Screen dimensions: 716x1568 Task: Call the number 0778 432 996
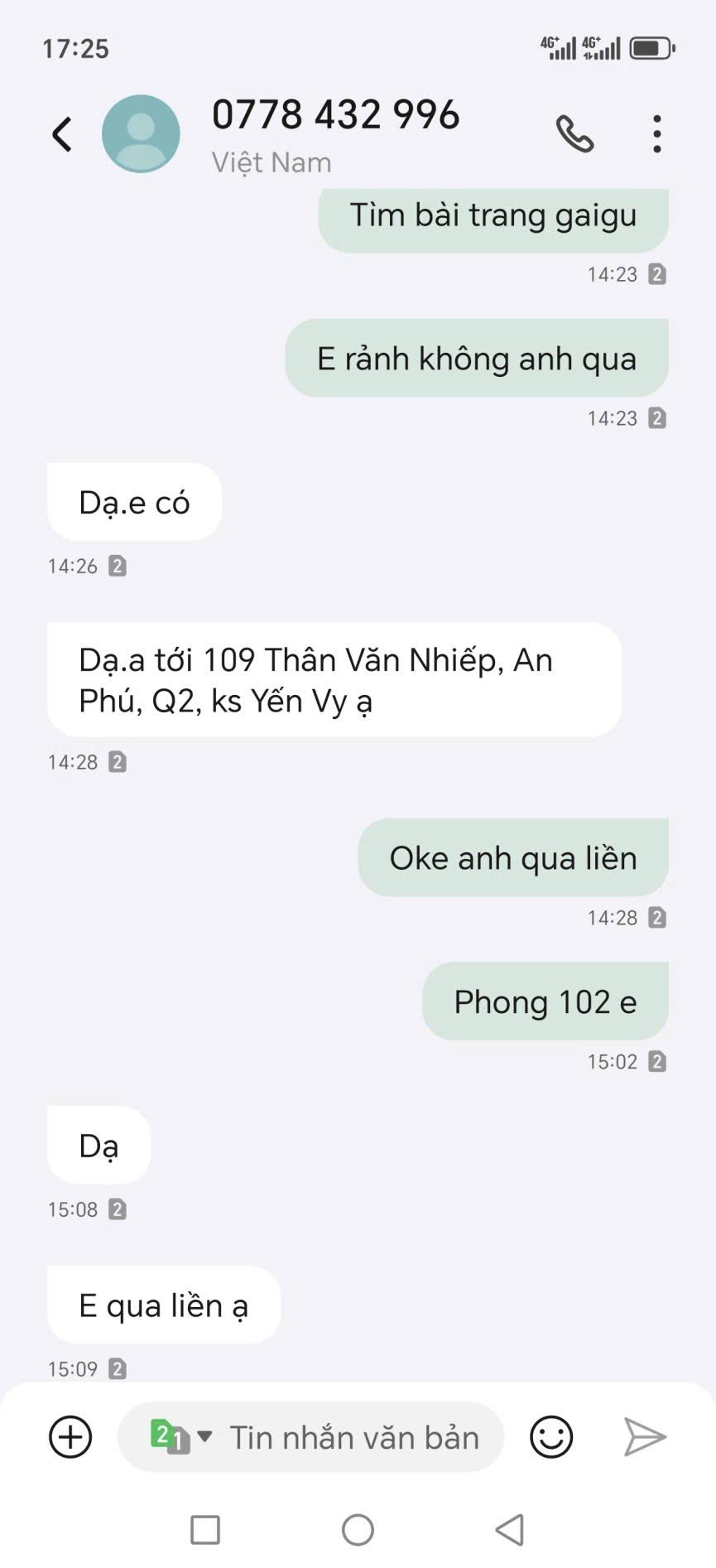point(574,134)
